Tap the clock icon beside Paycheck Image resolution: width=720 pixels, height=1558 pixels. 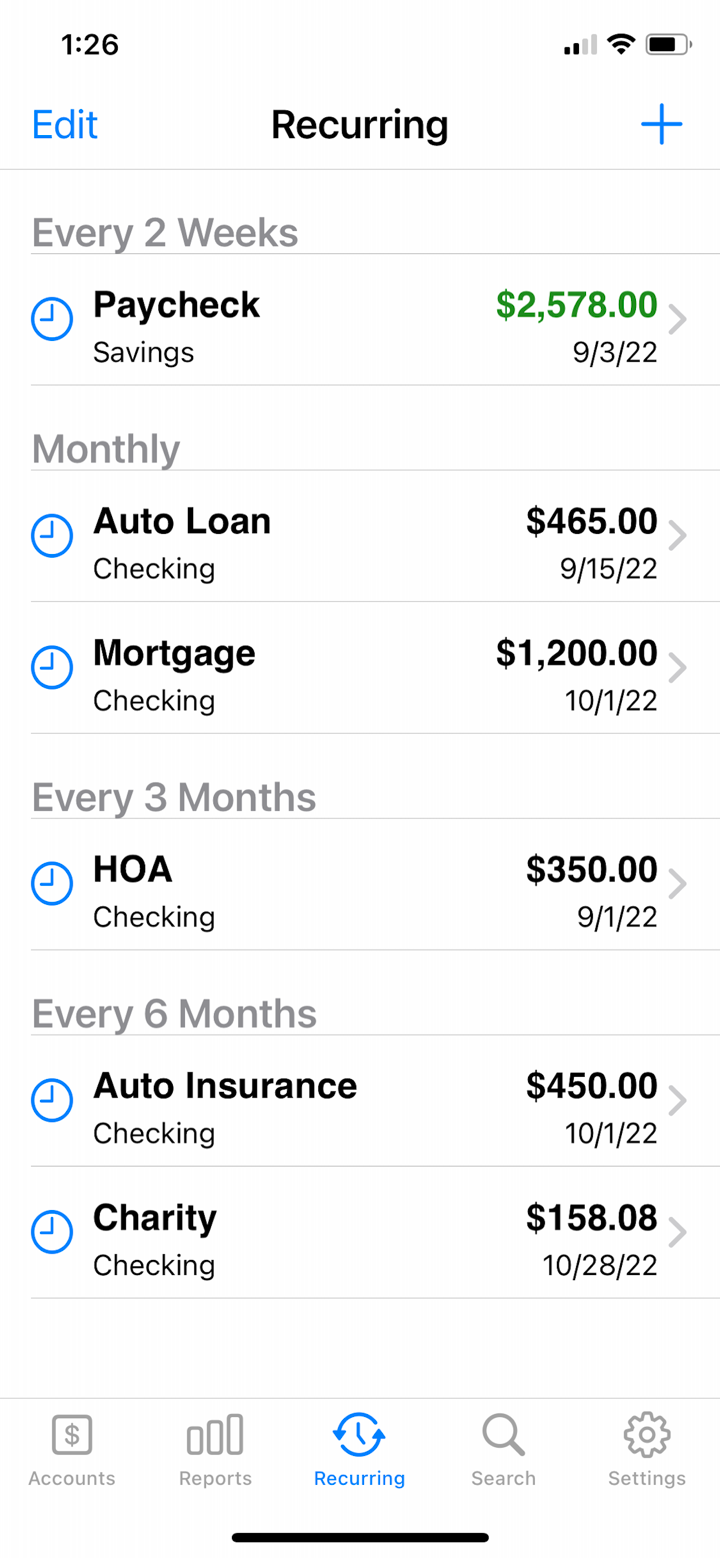pyautogui.click(x=52, y=319)
